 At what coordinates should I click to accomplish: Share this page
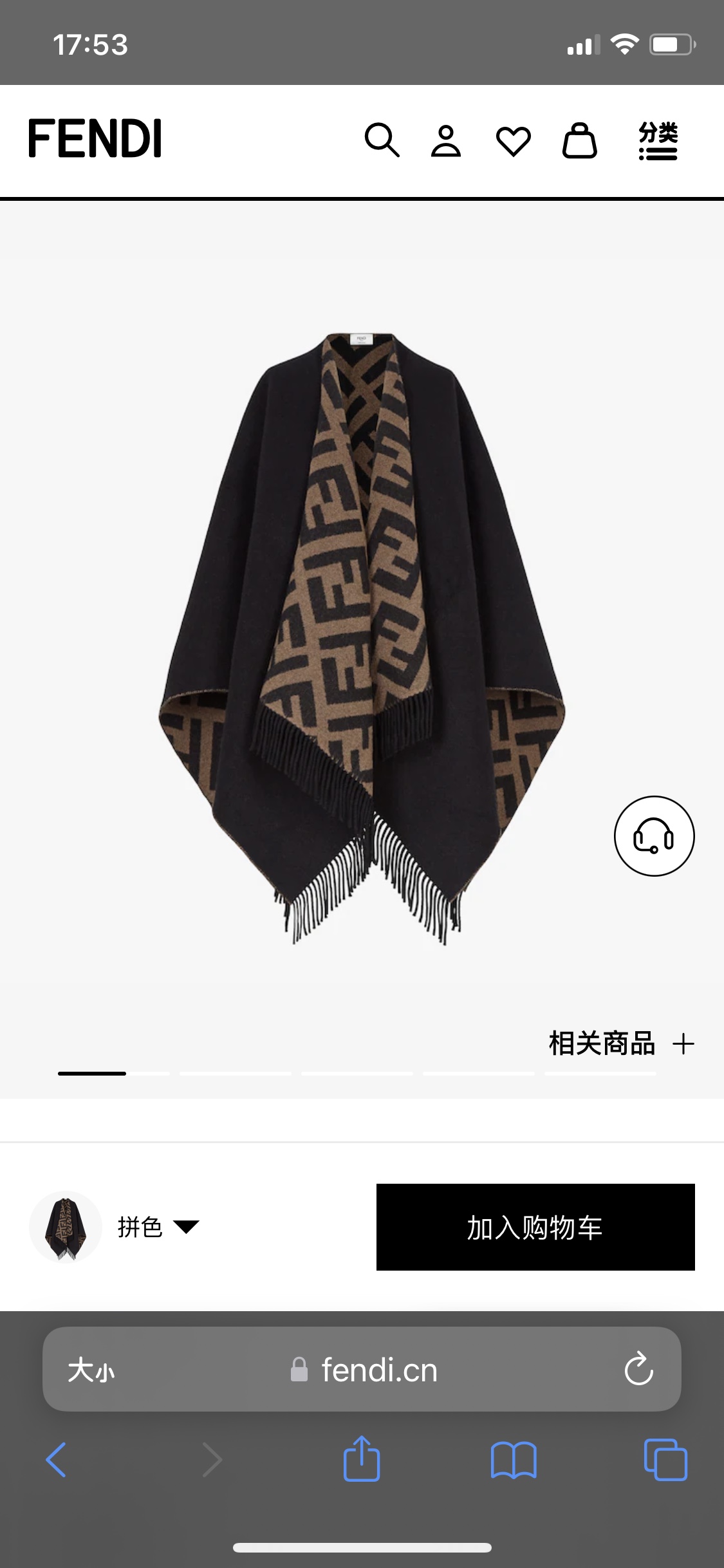click(x=362, y=1459)
